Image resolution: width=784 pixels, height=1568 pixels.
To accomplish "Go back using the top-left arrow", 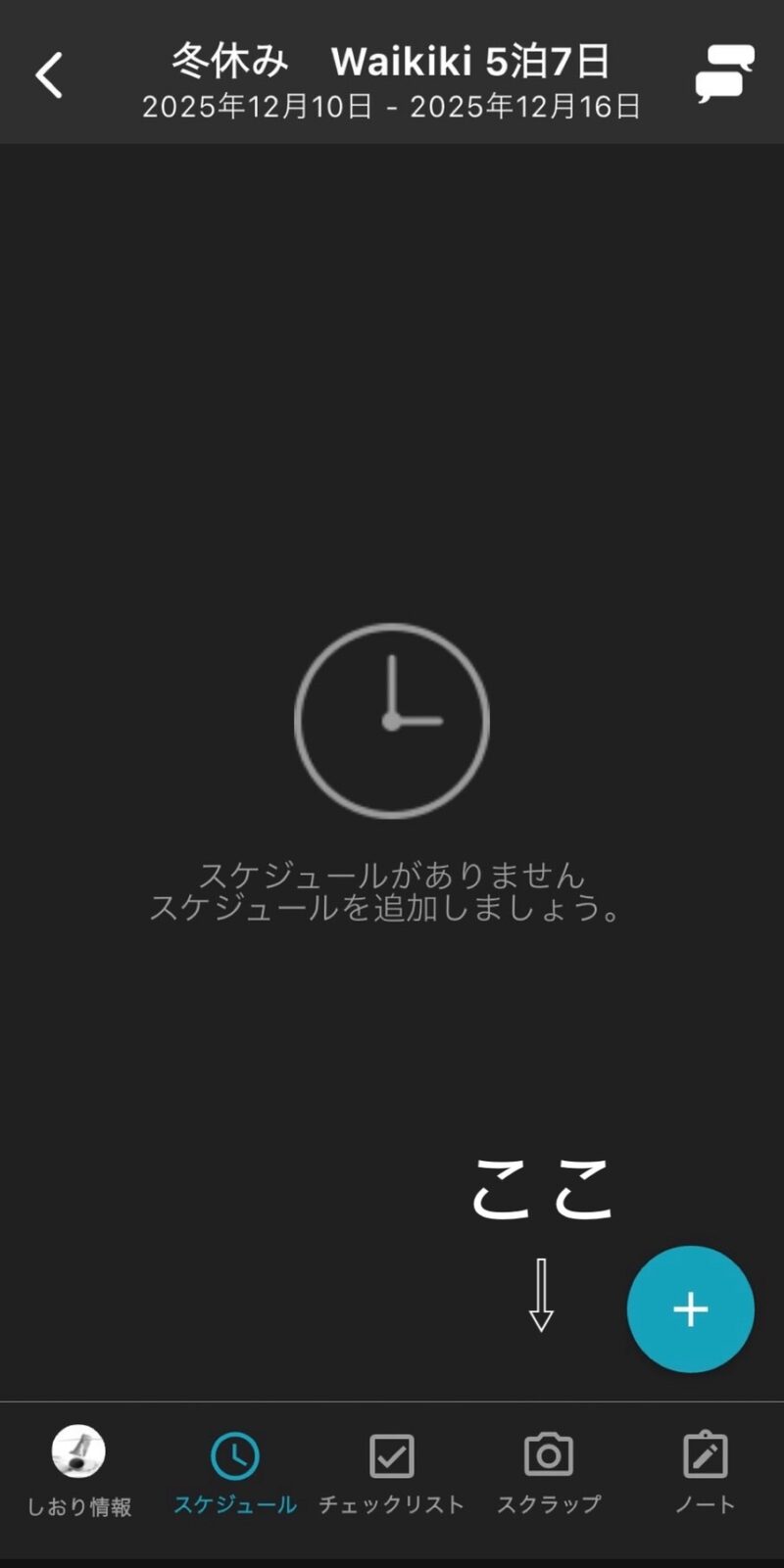I will (x=49, y=75).
